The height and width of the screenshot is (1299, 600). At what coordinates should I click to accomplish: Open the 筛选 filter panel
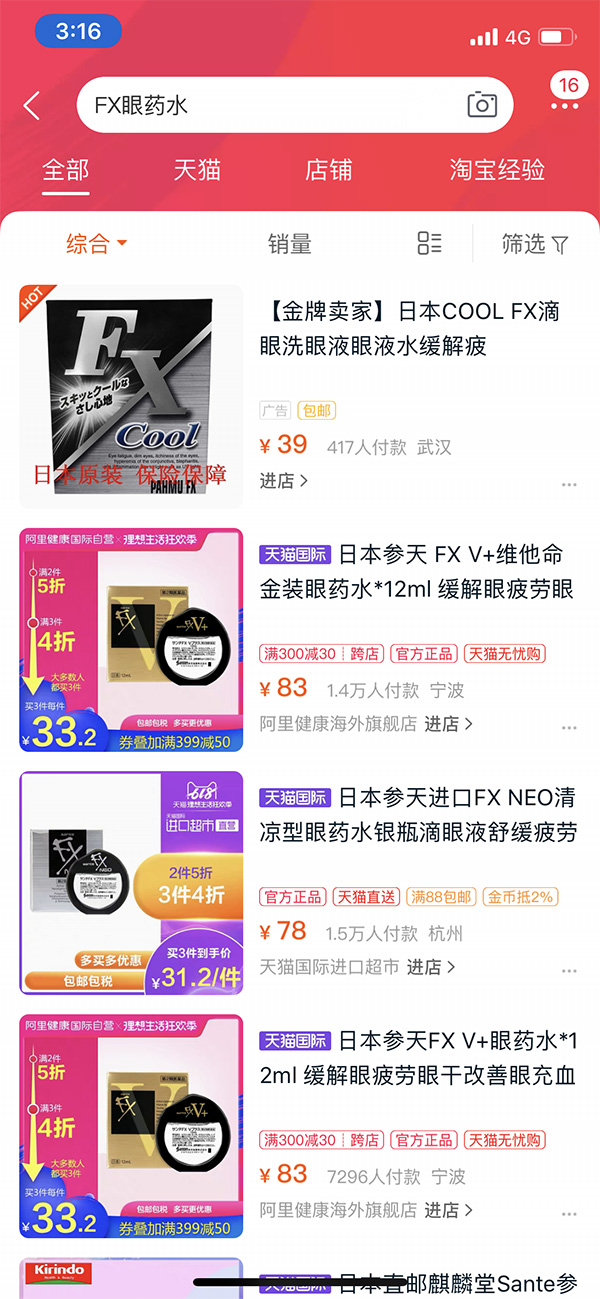534,243
